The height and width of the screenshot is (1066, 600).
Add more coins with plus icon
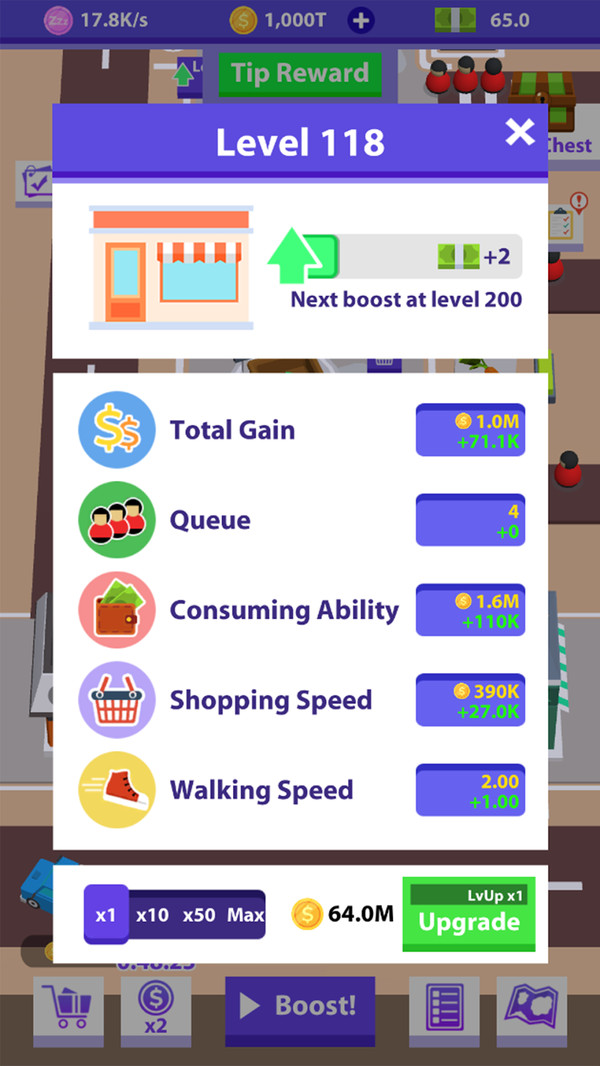pos(361,20)
